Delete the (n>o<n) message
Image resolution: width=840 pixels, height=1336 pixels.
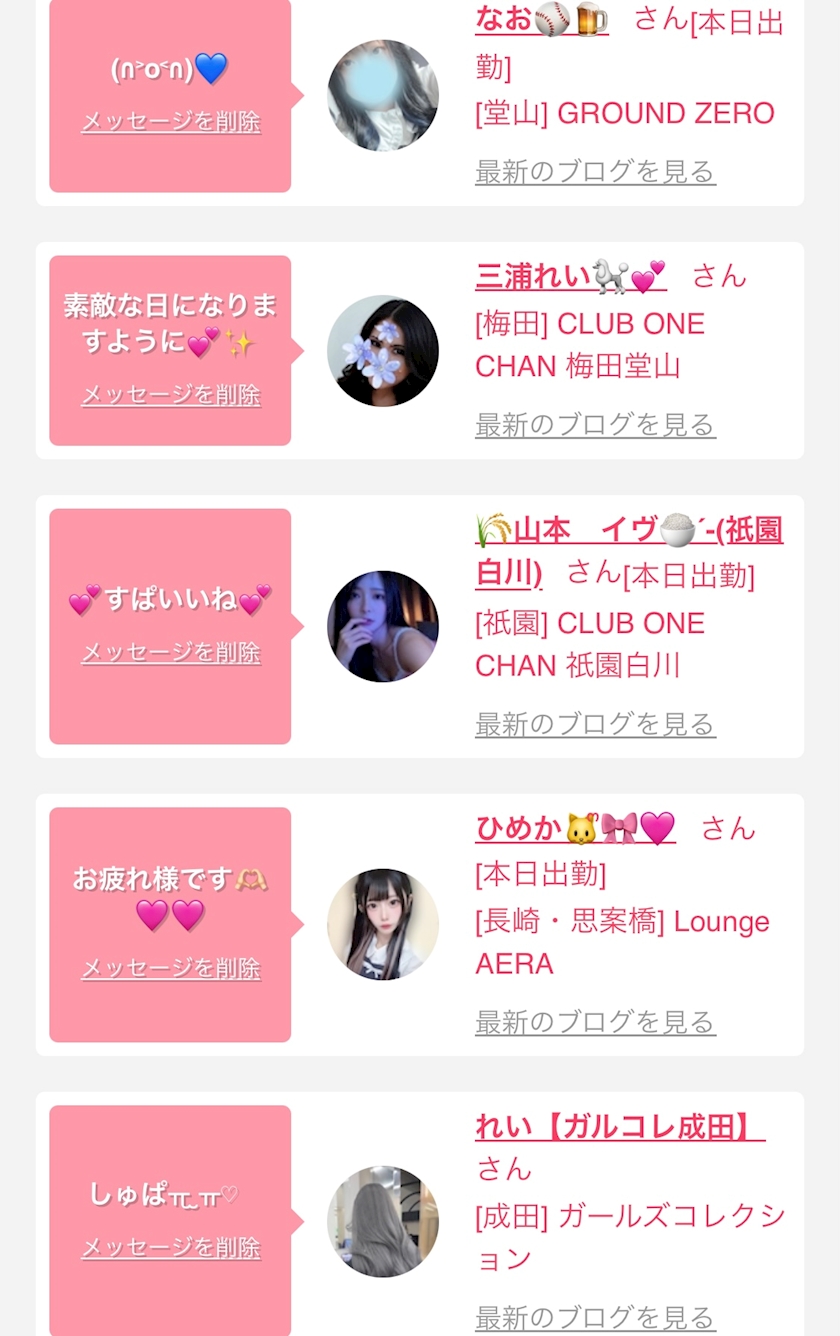point(171,122)
